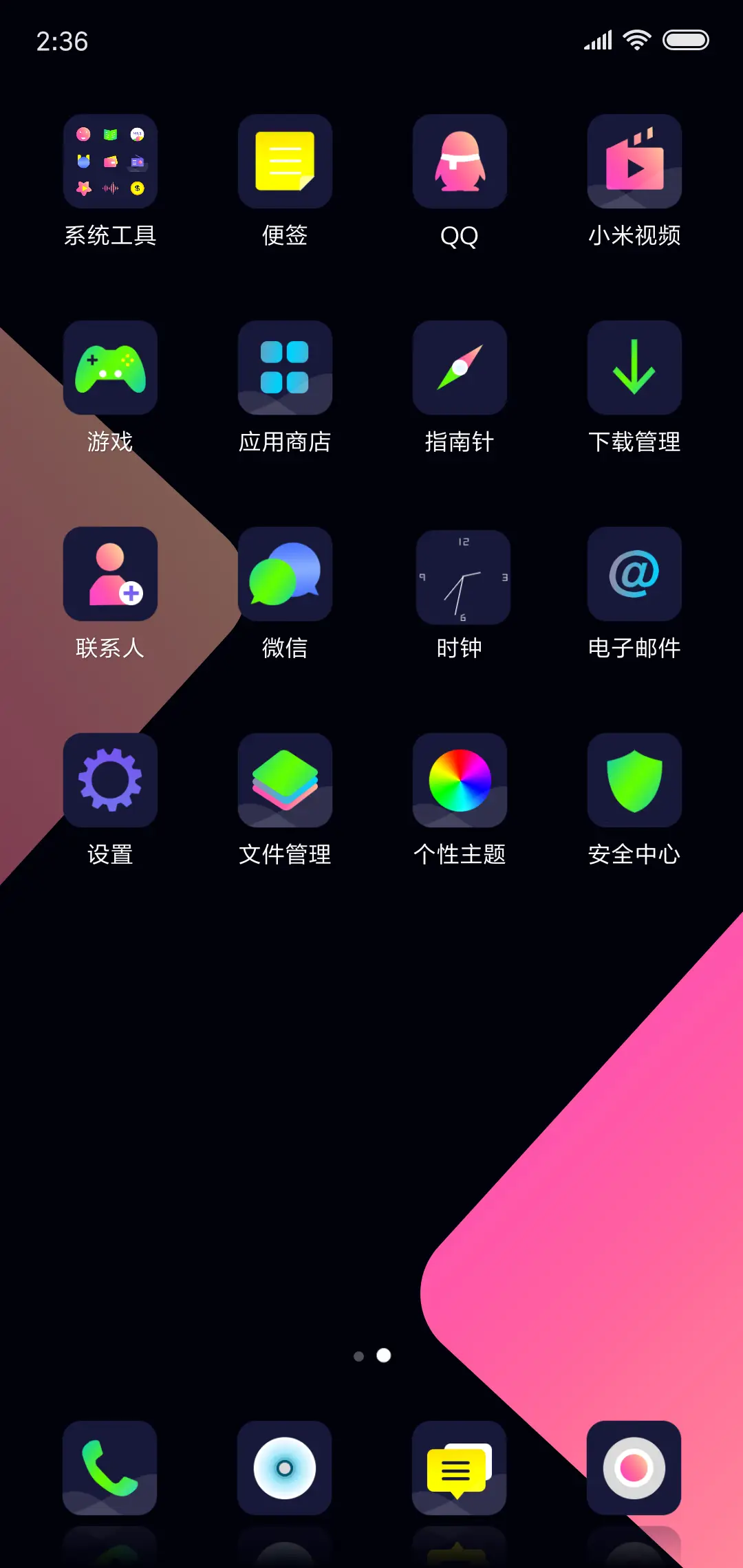743x1568 pixels.
Task: Browse files in 文件管理
Action: pyautogui.click(x=285, y=780)
